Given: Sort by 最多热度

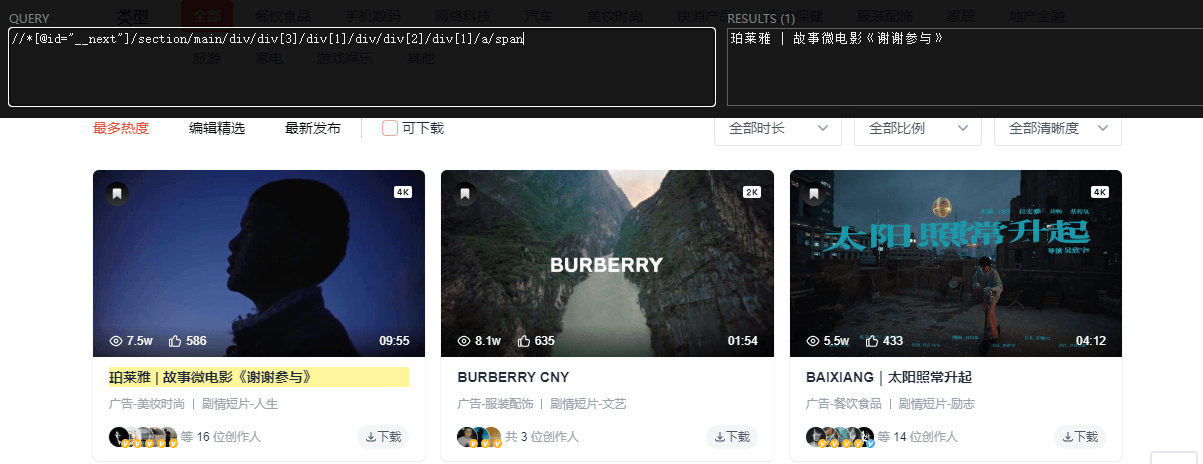Looking at the screenshot, I should click(121, 128).
